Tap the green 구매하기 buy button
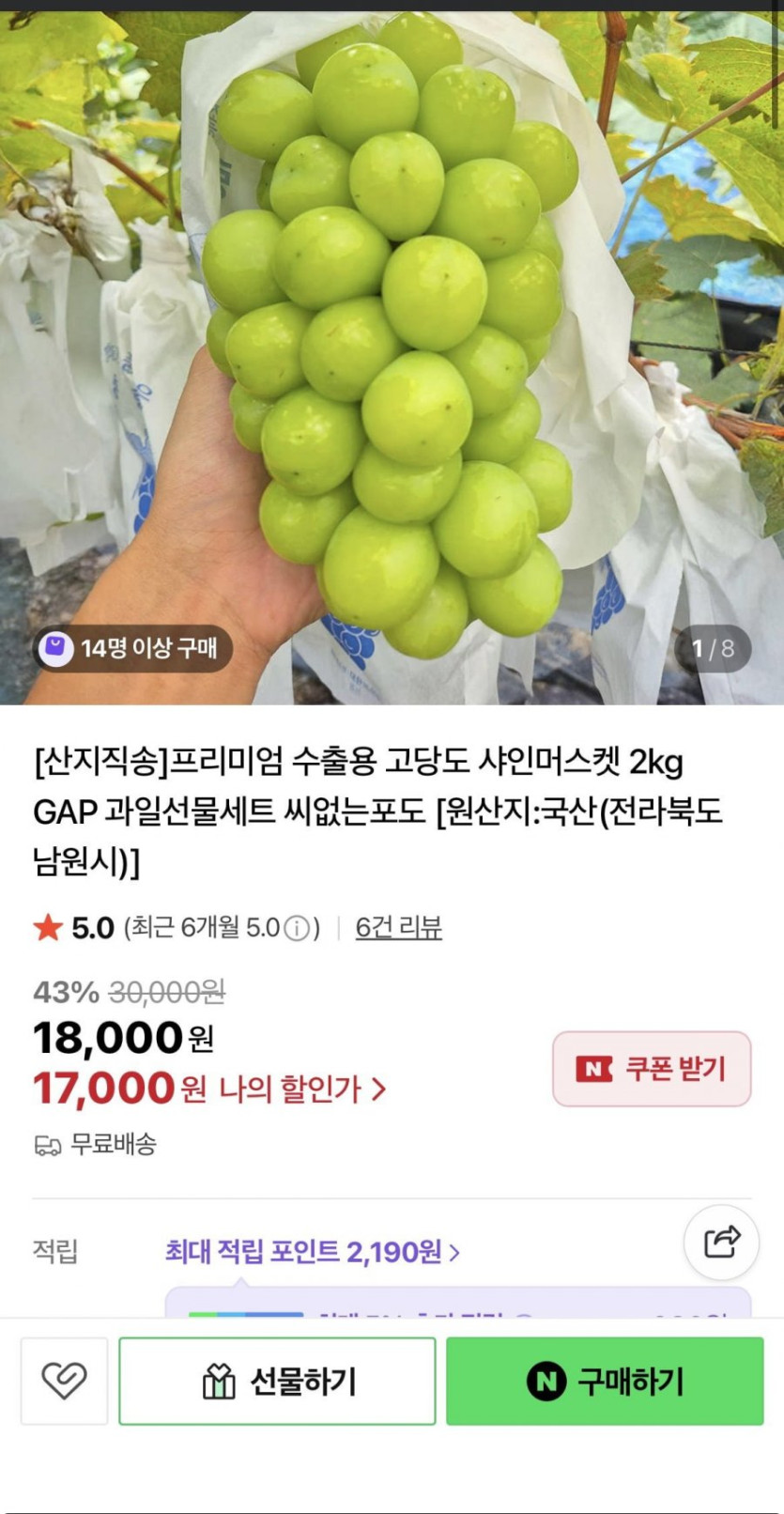The image size is (784, 1514). pyautogui.click(x=605, y=1381)
